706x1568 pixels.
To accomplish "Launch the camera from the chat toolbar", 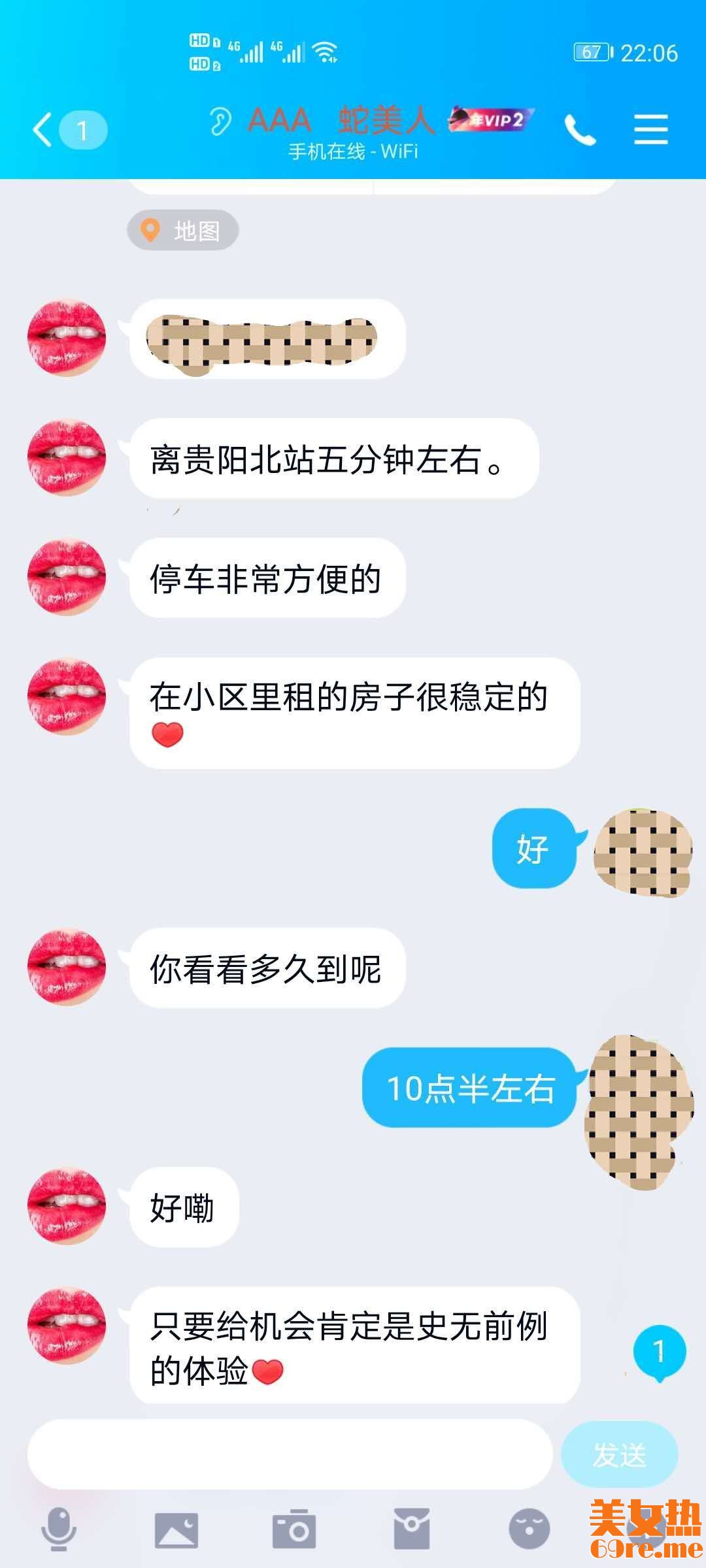I will pos(294,1529).
